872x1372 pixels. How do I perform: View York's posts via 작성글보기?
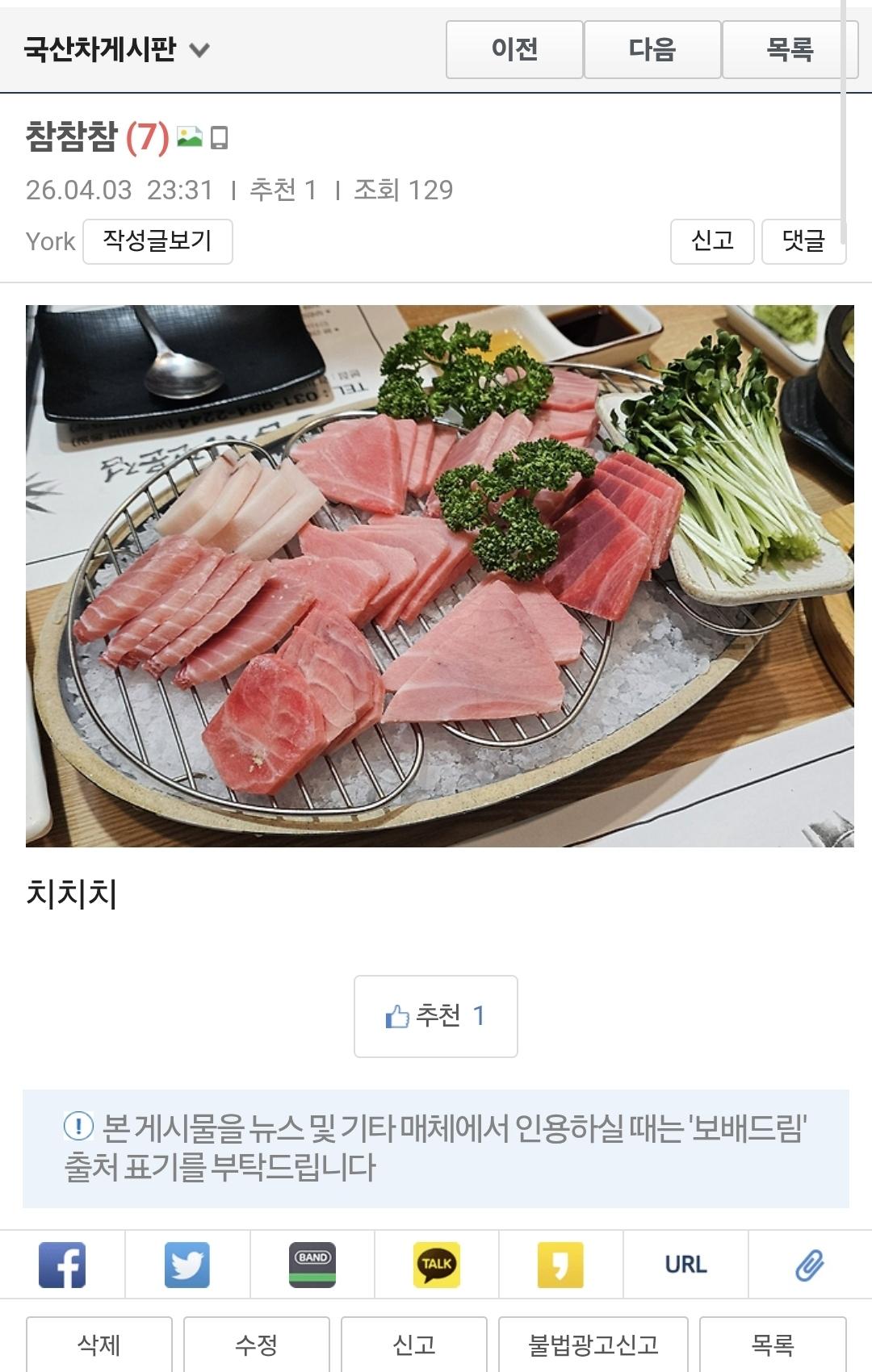158,241
